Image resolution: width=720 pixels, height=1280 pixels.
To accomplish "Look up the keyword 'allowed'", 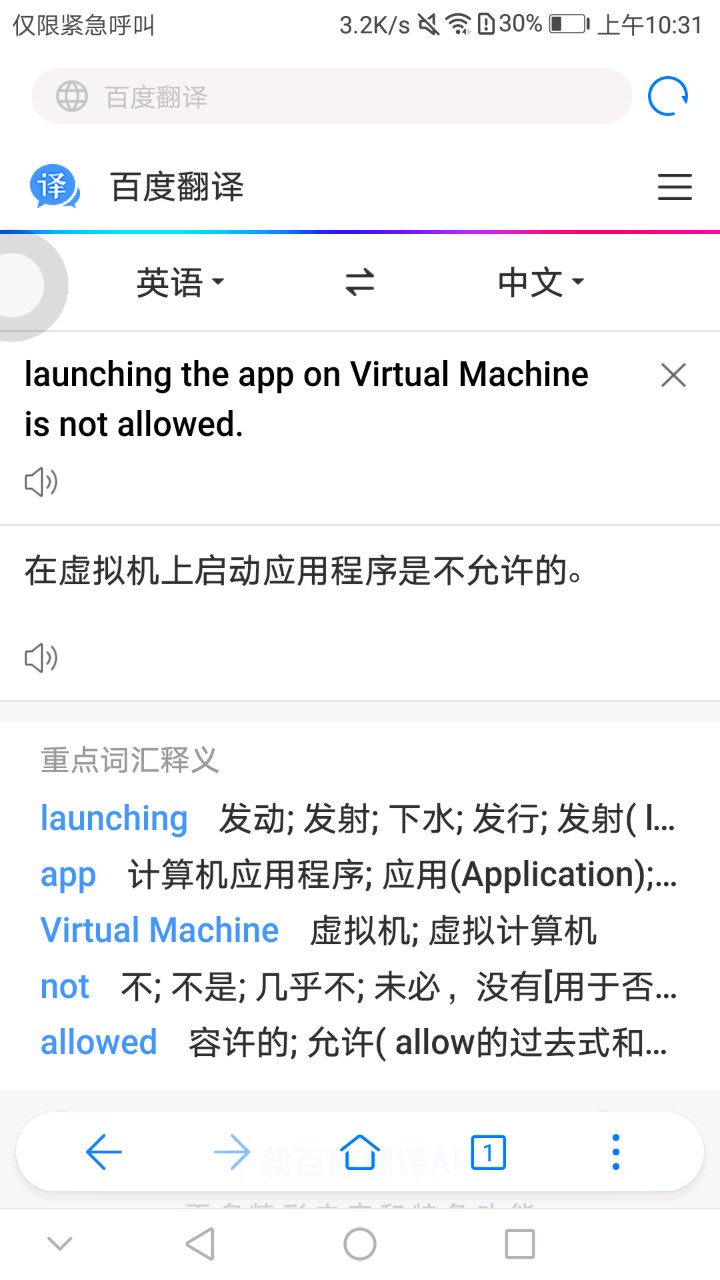I will [99, 1043].
